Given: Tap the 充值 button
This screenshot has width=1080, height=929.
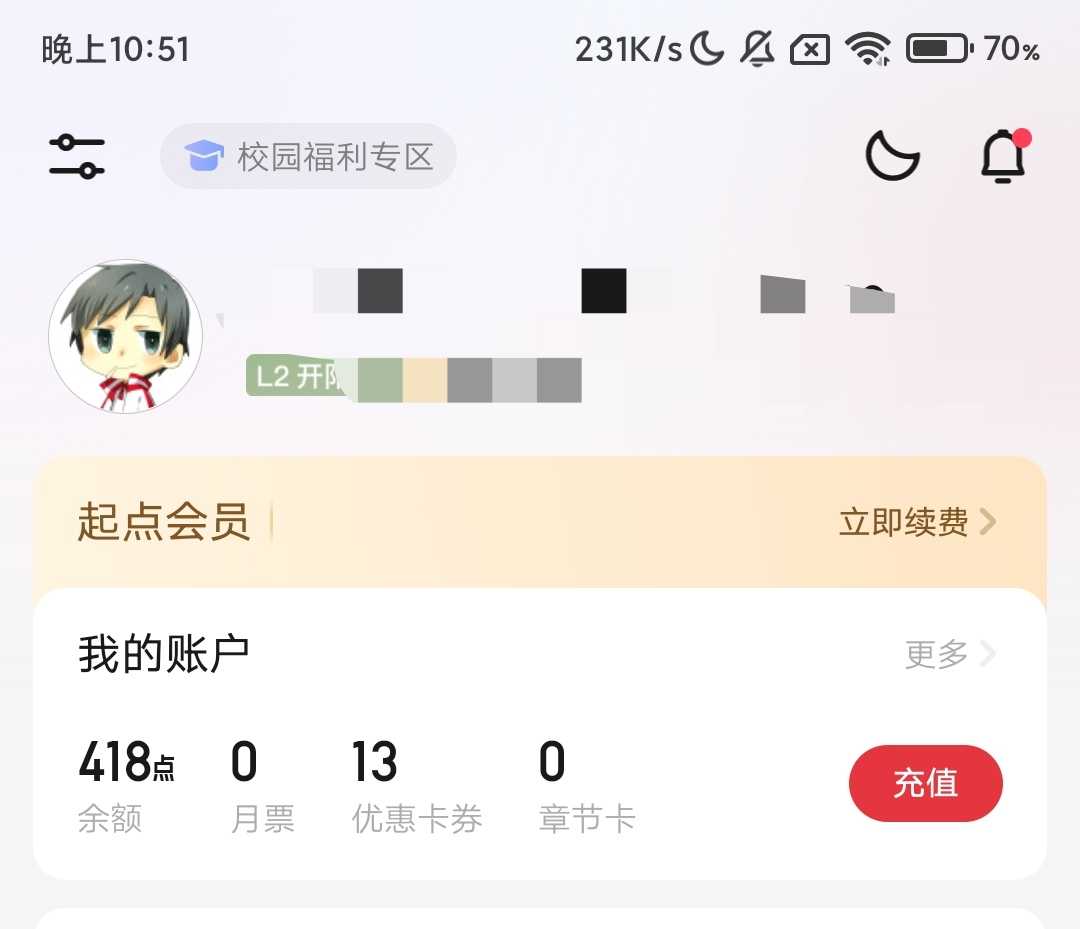Looking at the screenshot, I should [x=925, y=783].
